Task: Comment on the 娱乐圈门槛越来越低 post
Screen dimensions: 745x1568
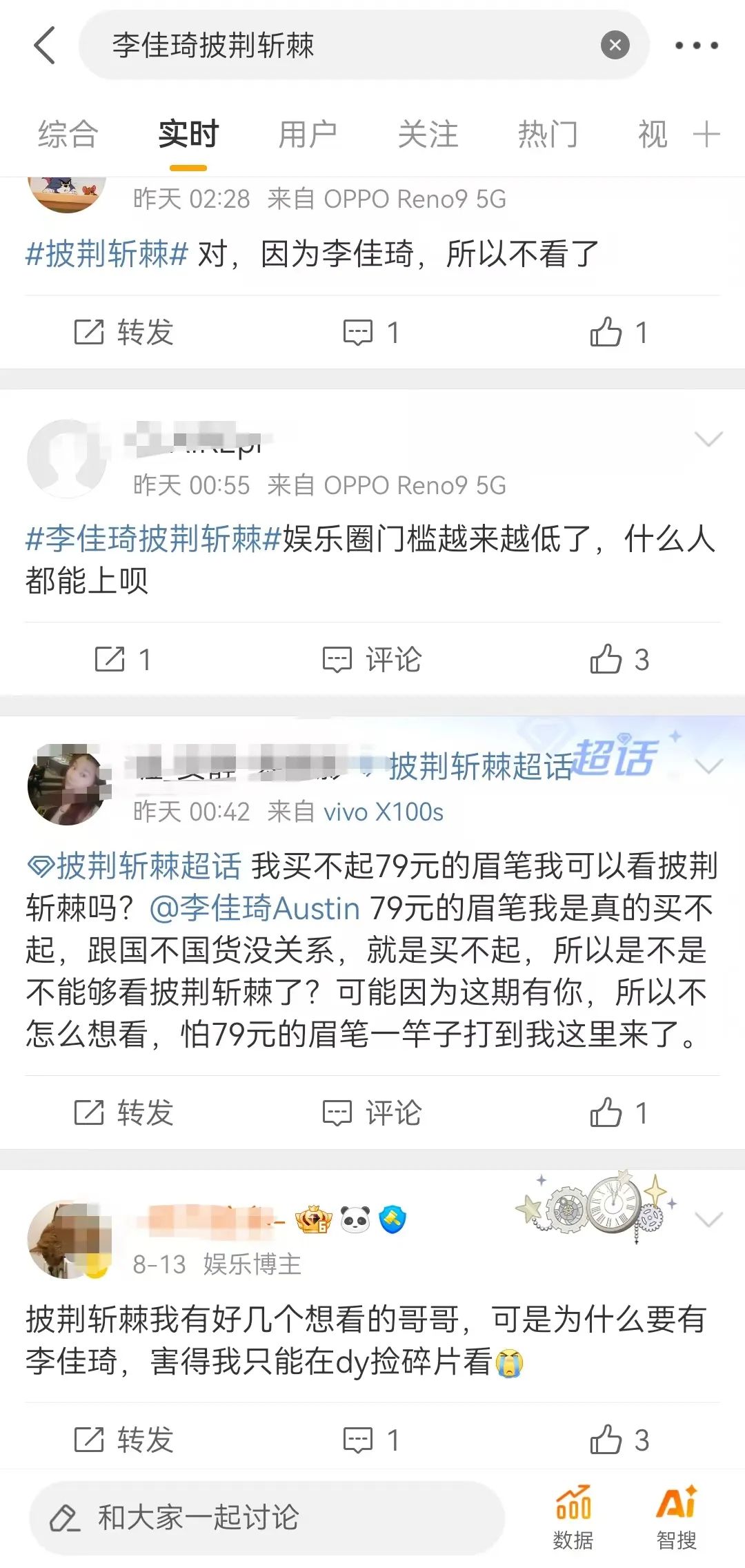Action: tap(372, 659)
